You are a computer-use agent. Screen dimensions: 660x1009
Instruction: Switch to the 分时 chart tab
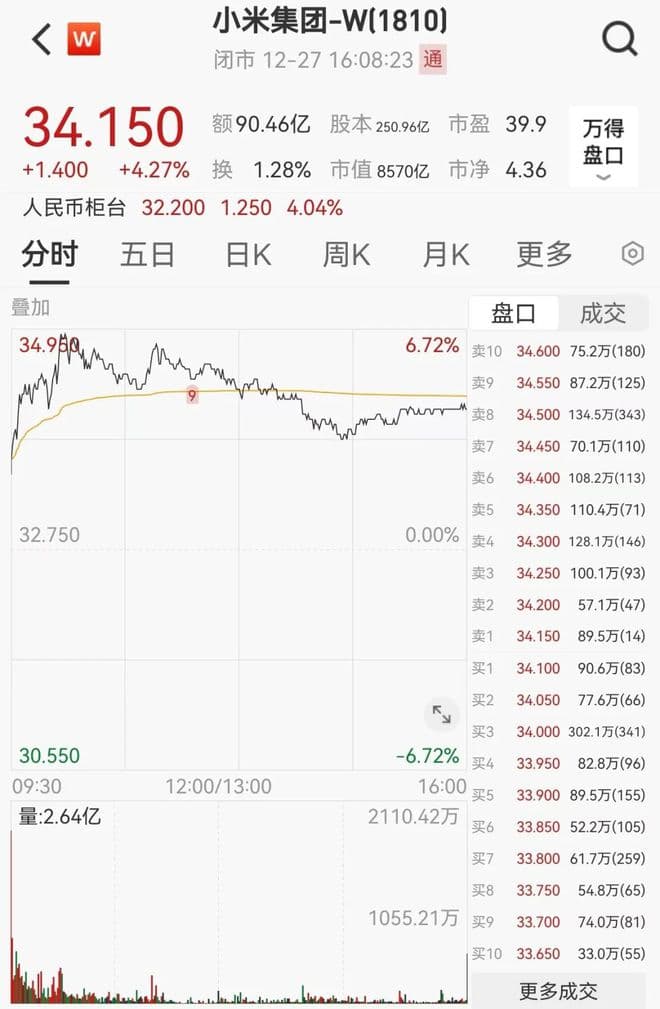point(49,254)
